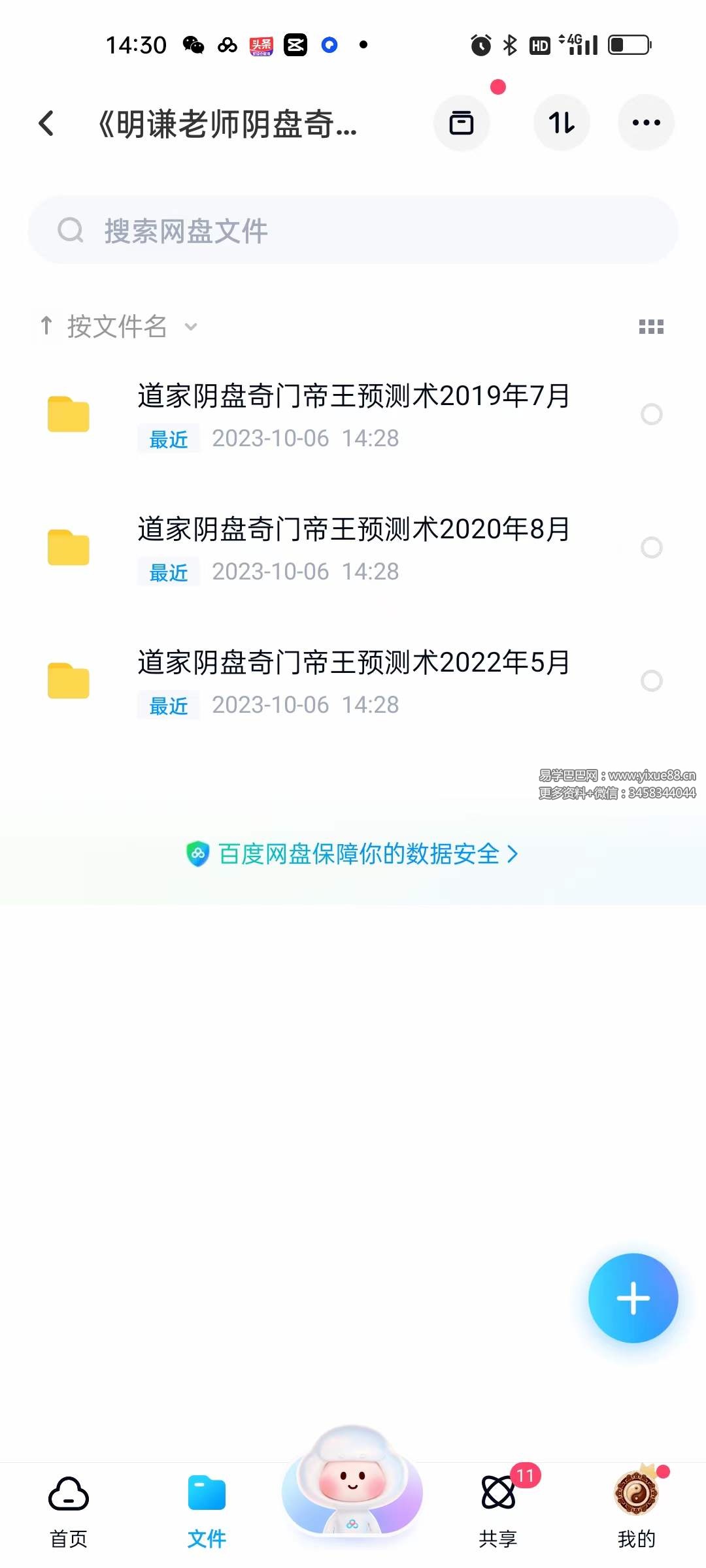The height and width of the screenshot is (1568, 706).
Task: Tap the Baidu Netdisk shield security icon
Action: coord(197,853)
